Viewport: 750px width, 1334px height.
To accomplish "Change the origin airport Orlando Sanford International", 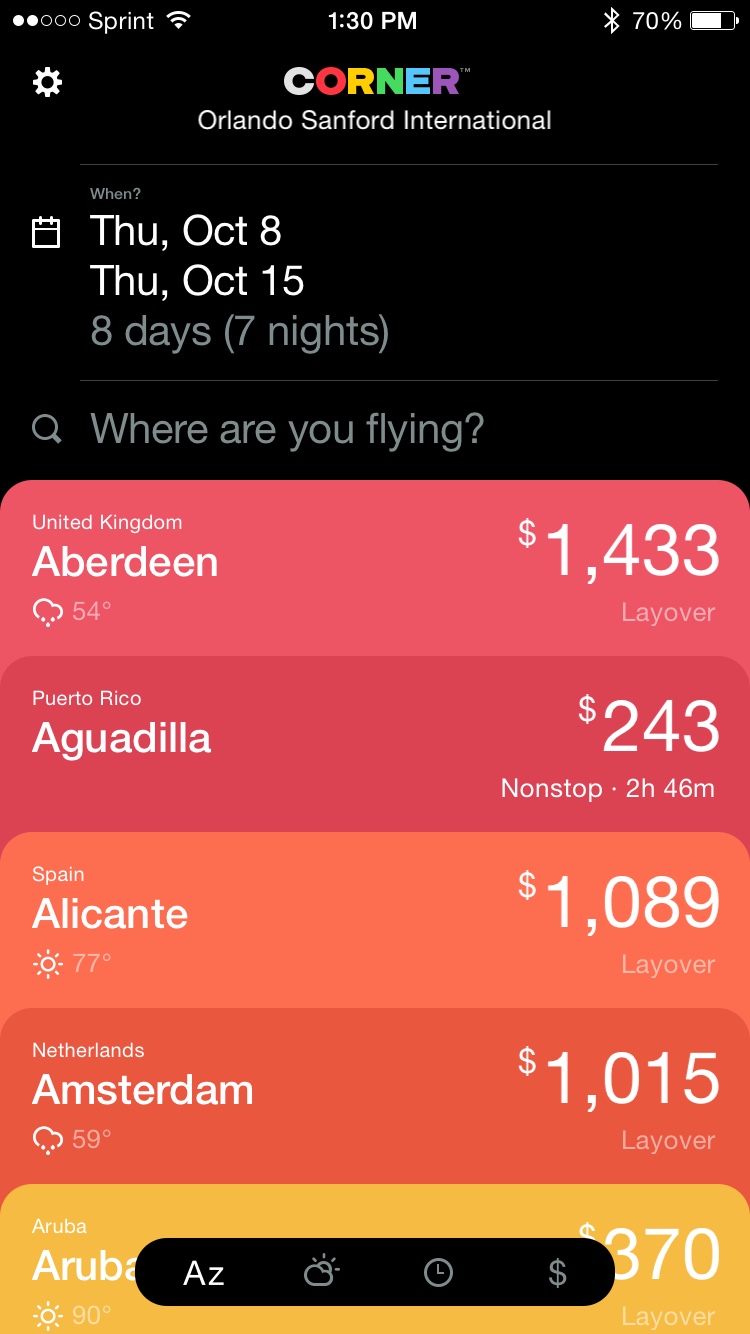I will tap(375, 121).
